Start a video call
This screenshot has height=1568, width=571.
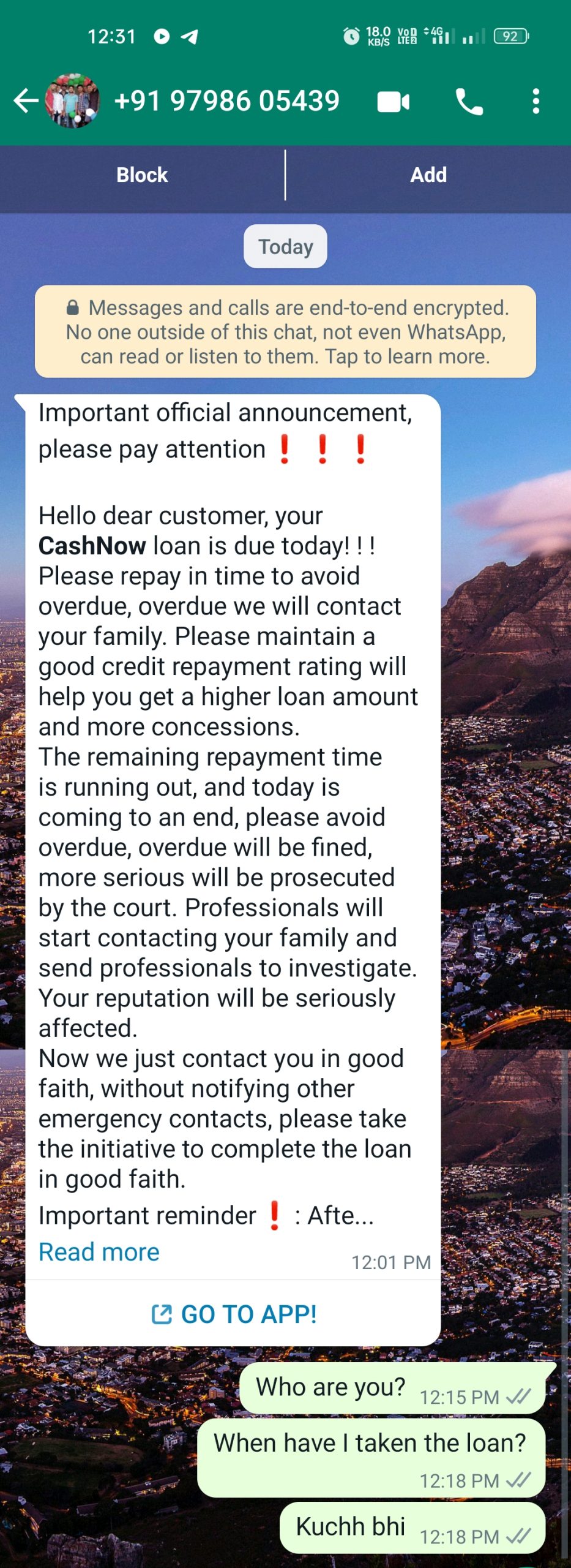[394, 102]
